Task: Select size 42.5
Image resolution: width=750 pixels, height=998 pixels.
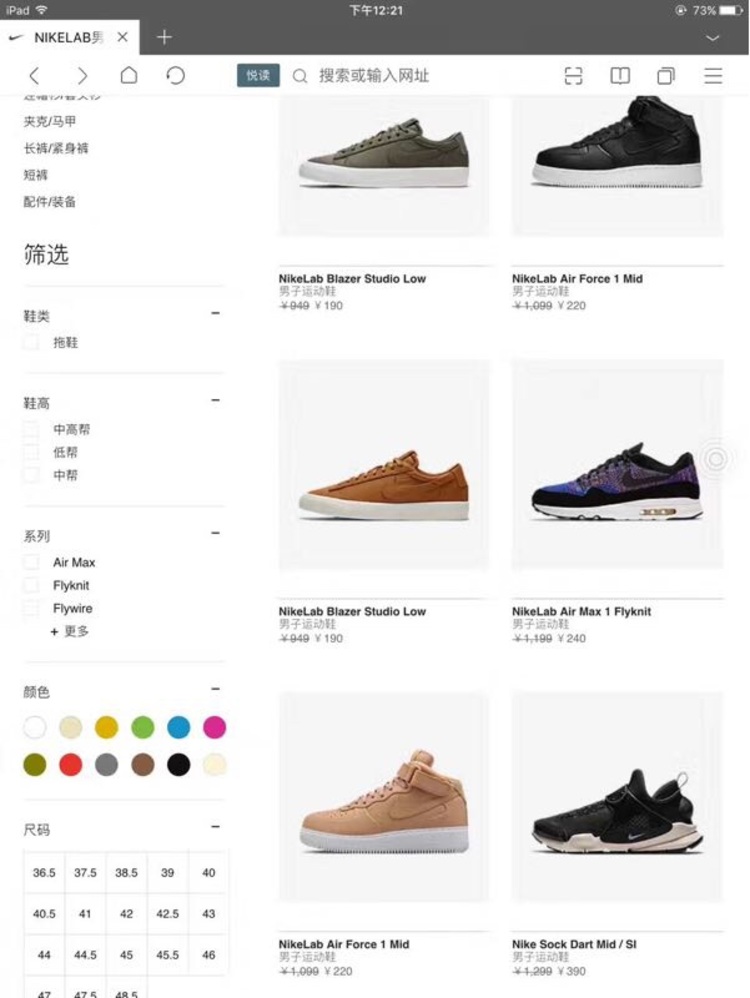Action: point(167,914)
